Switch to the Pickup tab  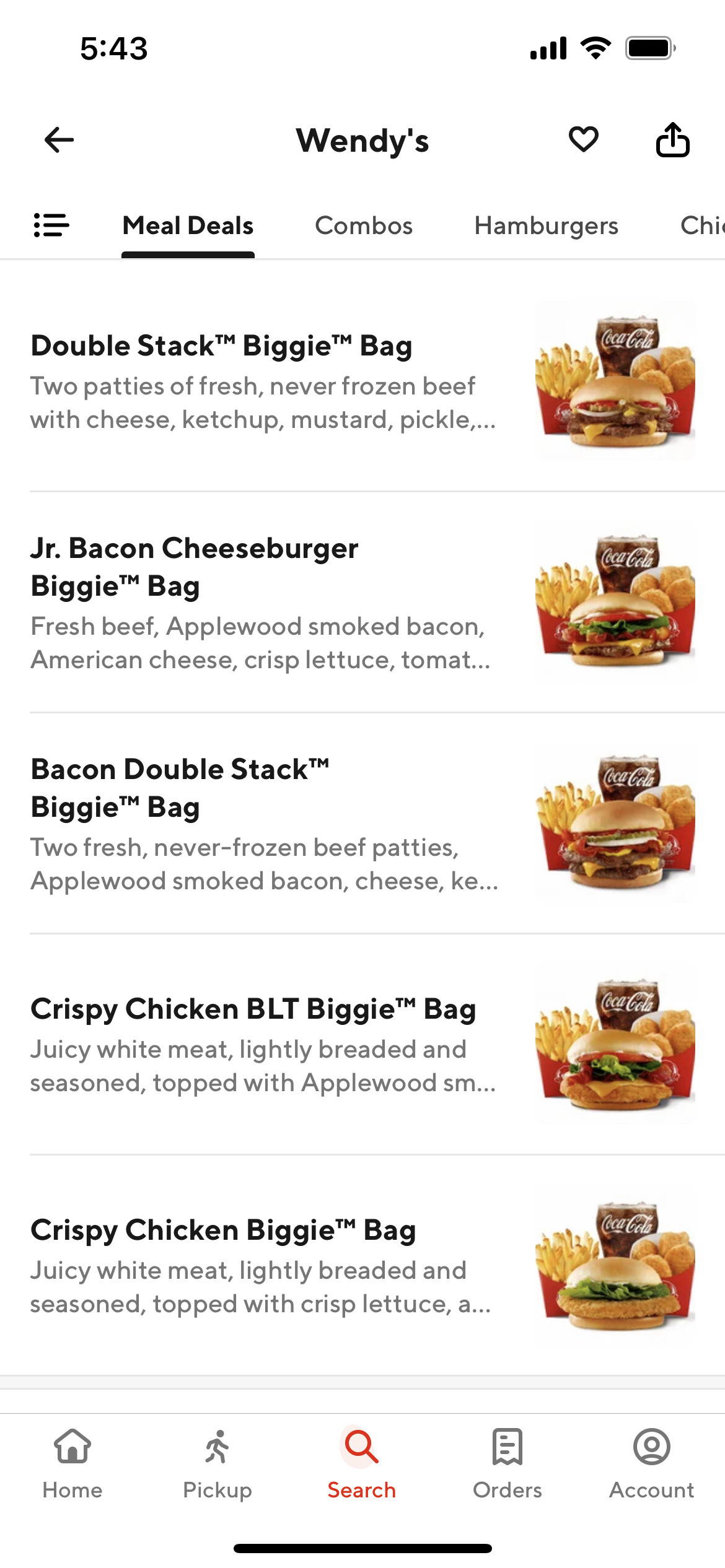[217, 1463]
